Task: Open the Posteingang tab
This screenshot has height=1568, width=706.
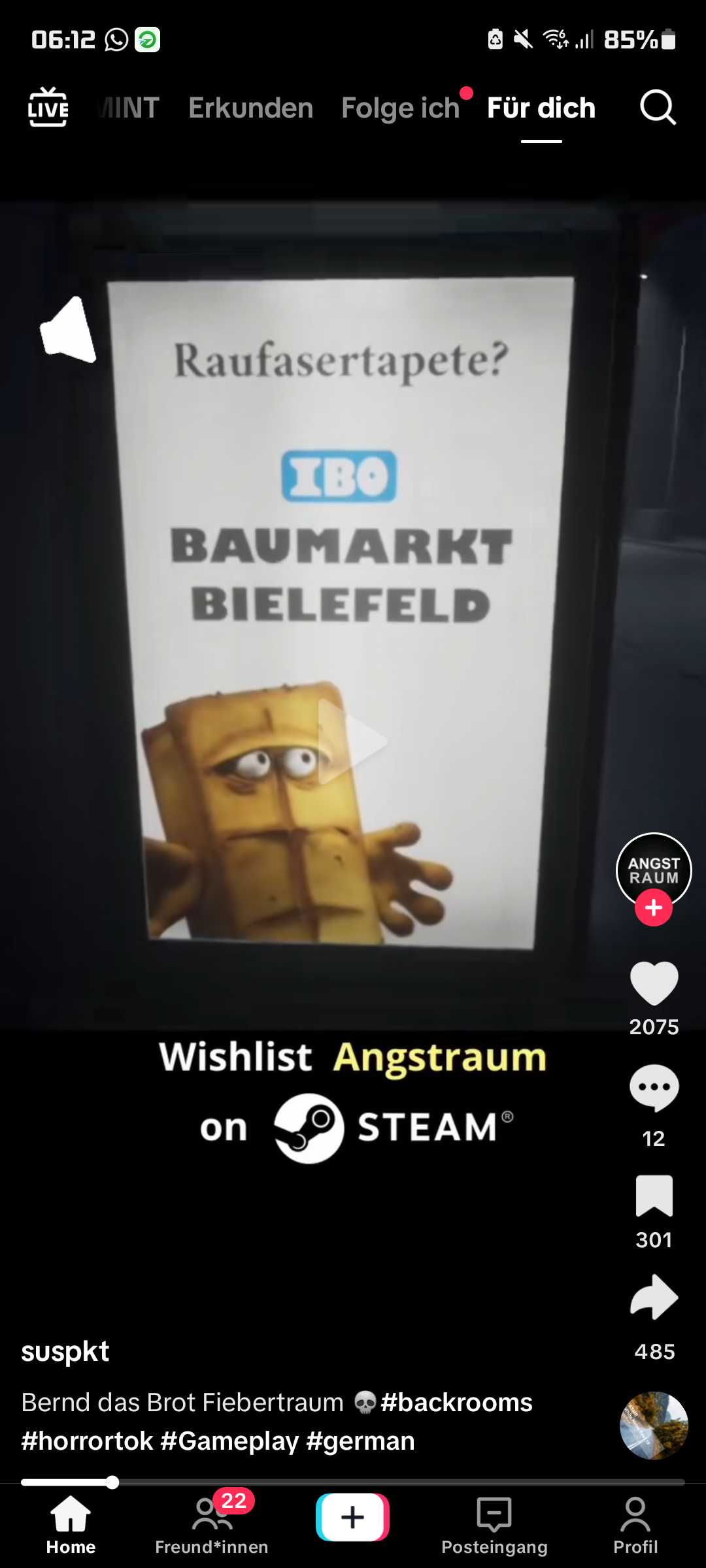Action: point(494,1526)
